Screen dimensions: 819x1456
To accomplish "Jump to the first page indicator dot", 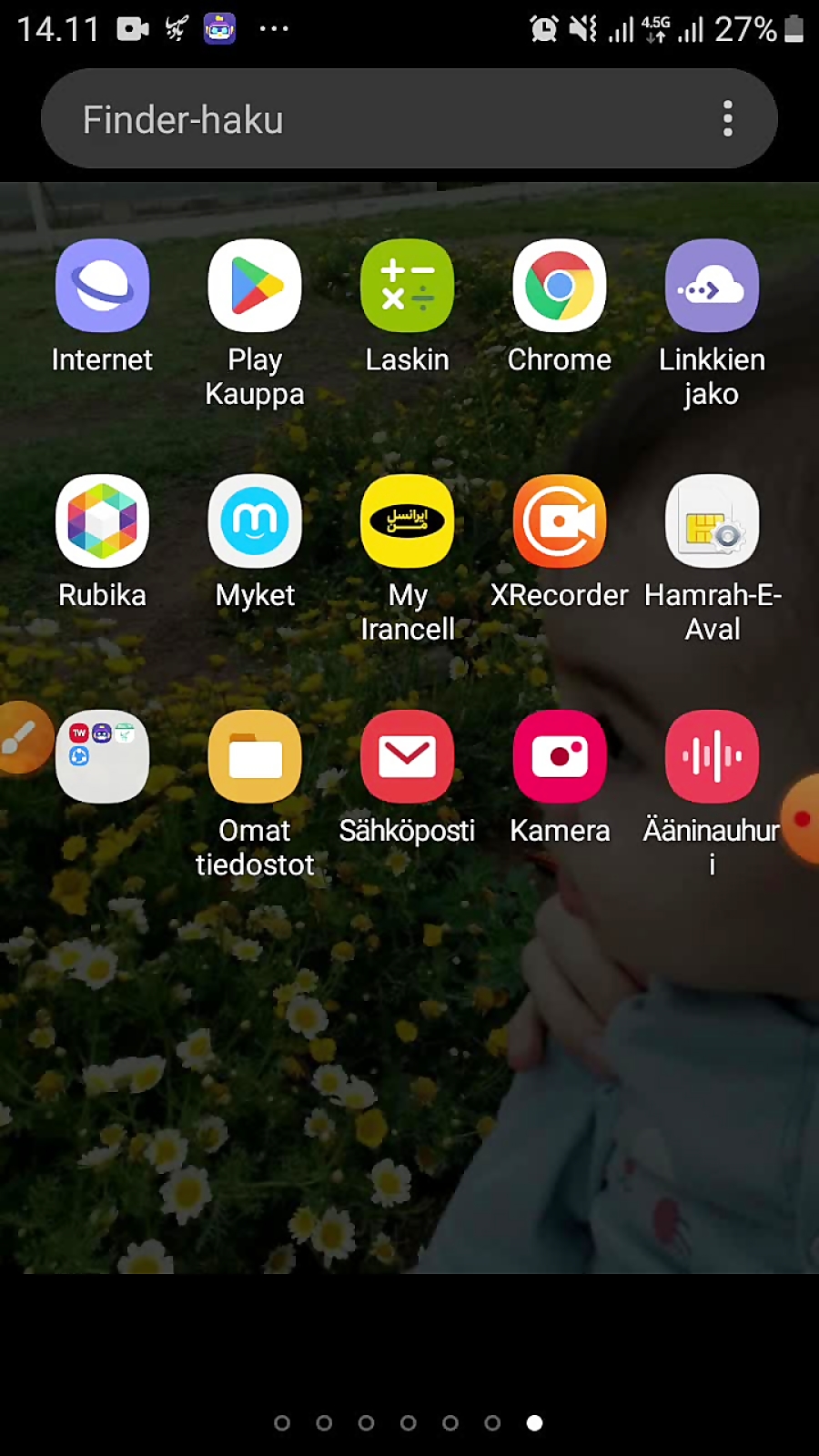I will [x=282, y=1422].
